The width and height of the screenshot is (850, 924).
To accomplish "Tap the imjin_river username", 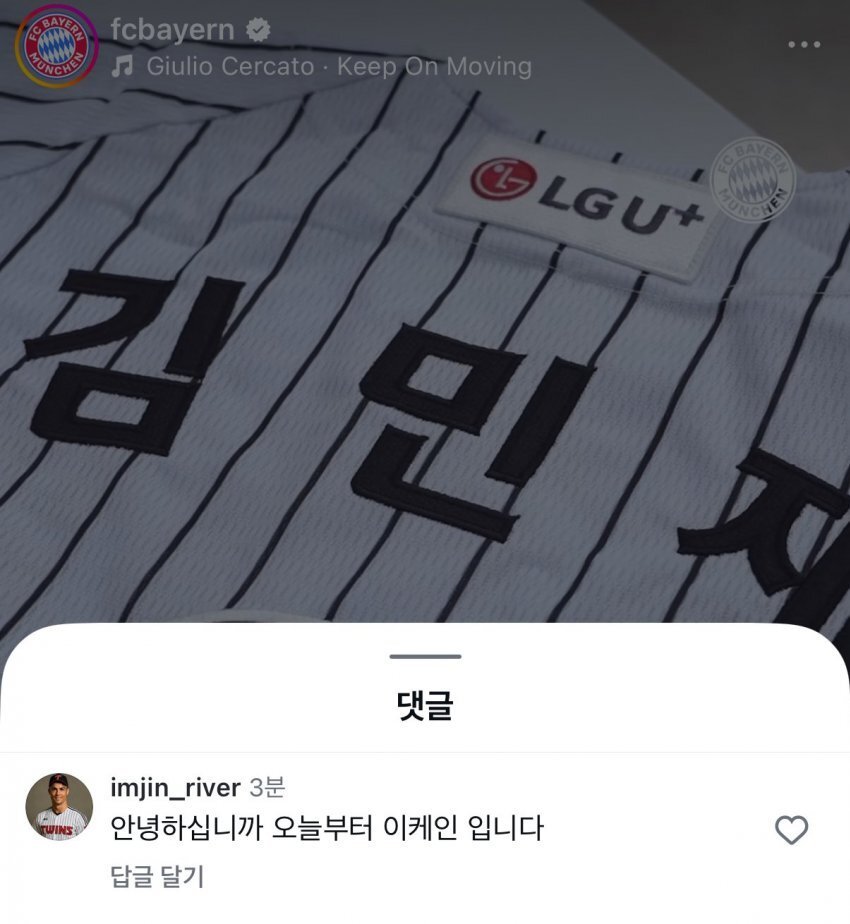I will tap(178, 788).
